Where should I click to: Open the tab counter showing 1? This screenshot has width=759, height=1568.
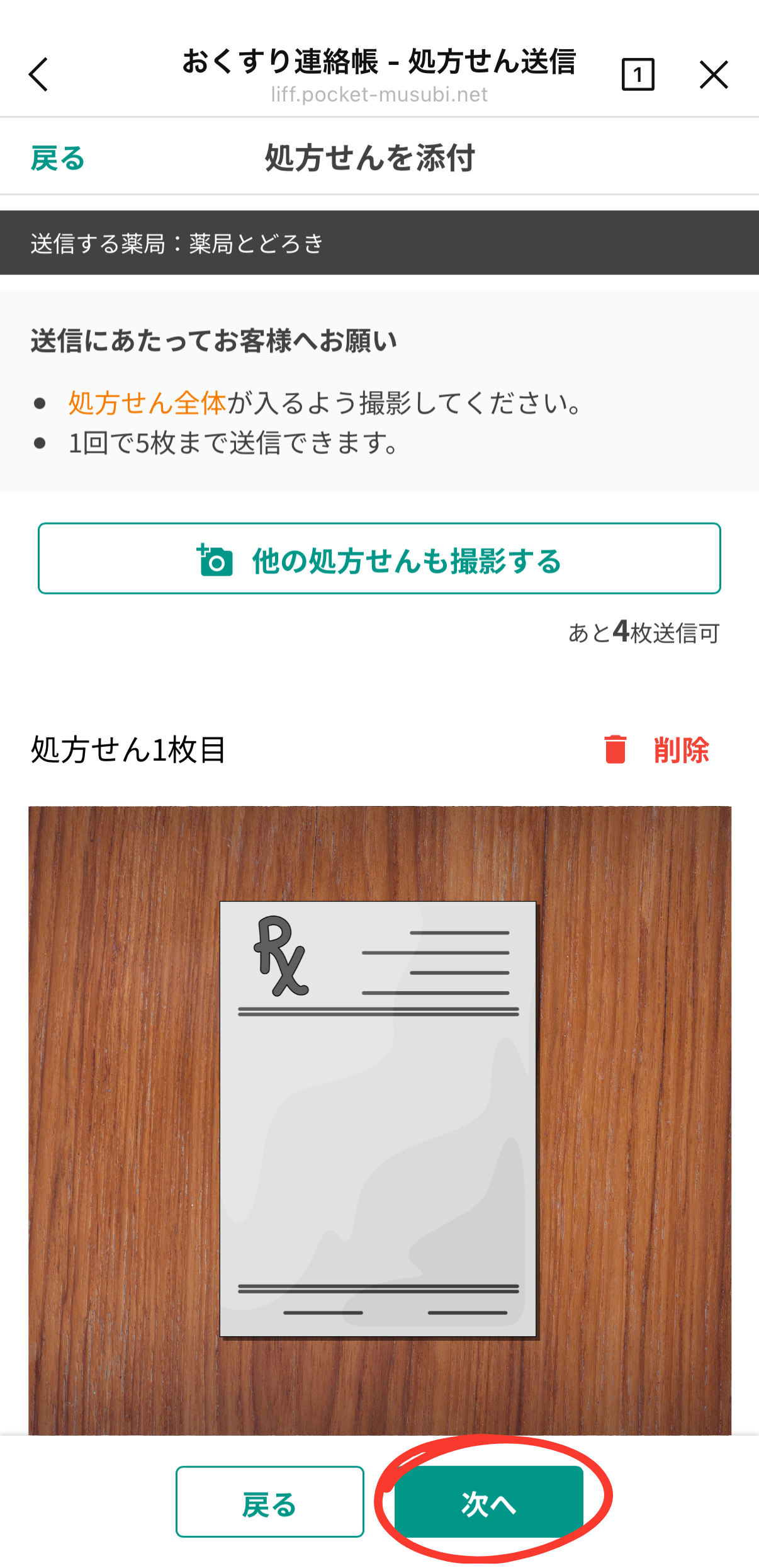point(638,75)
